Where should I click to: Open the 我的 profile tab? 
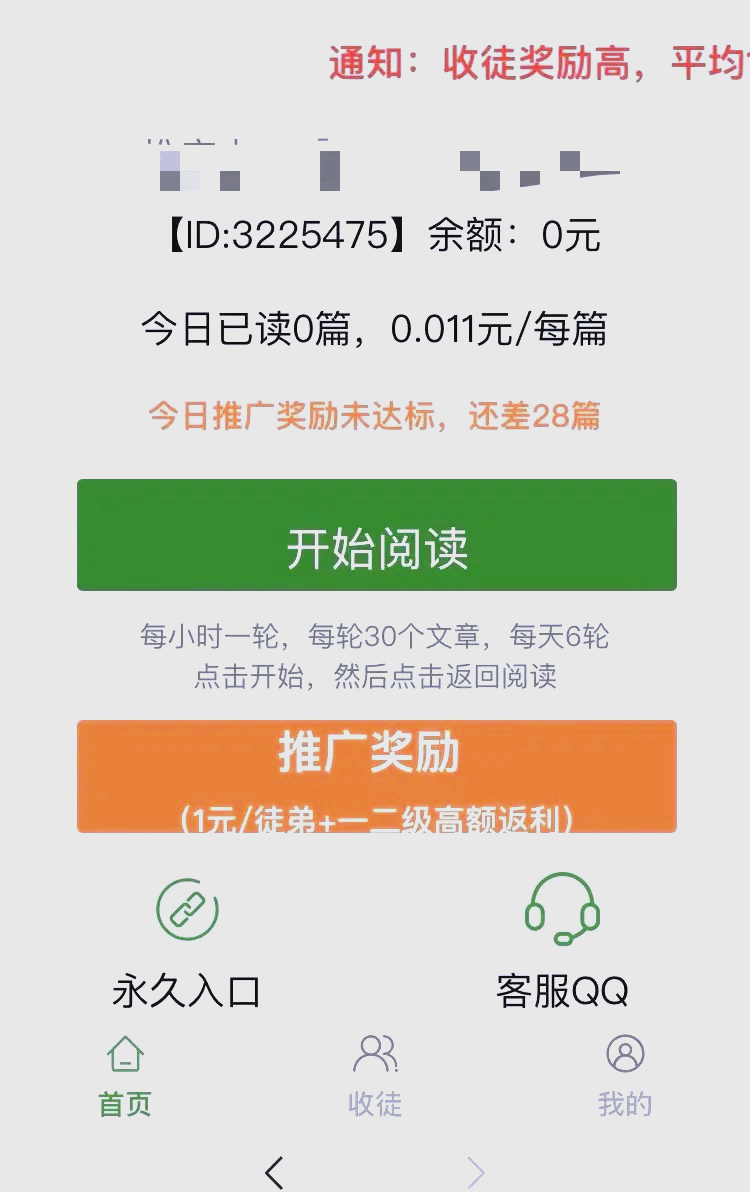tap(625, 1075)
